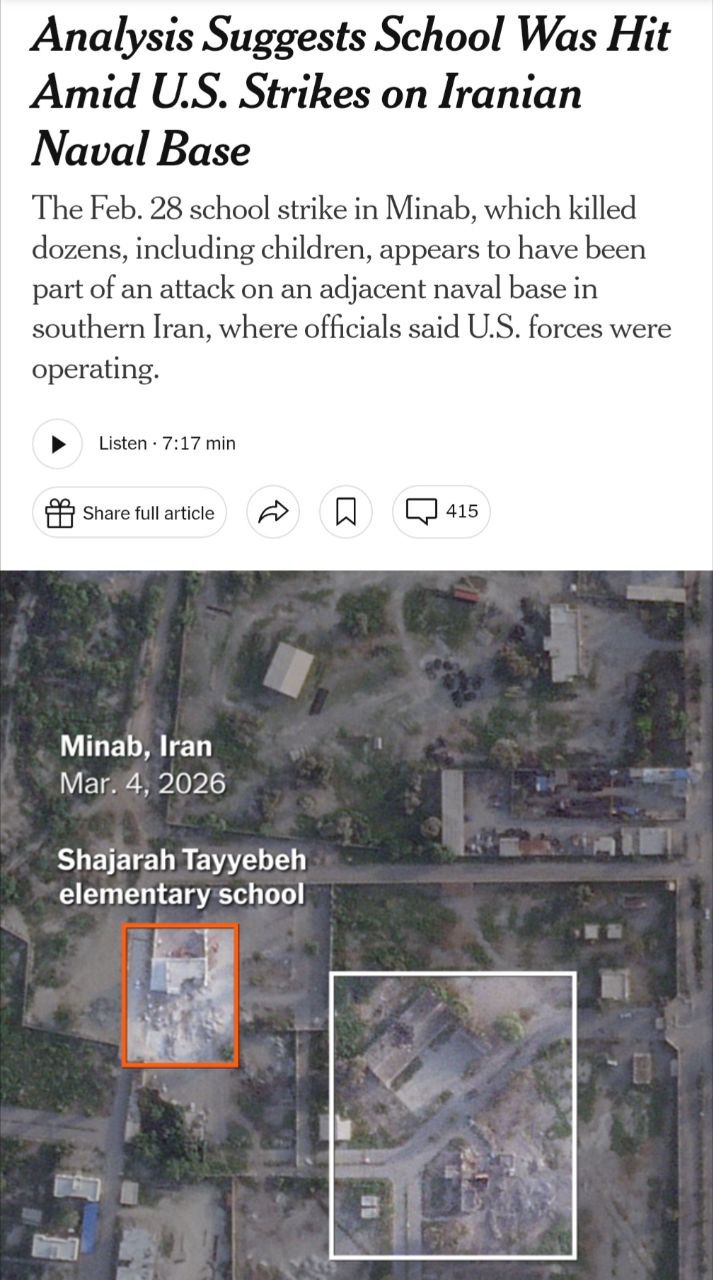The height and width of the screenshot is (1280, 713).
Task: Open the share arrow icon
Action: [273, 512]
